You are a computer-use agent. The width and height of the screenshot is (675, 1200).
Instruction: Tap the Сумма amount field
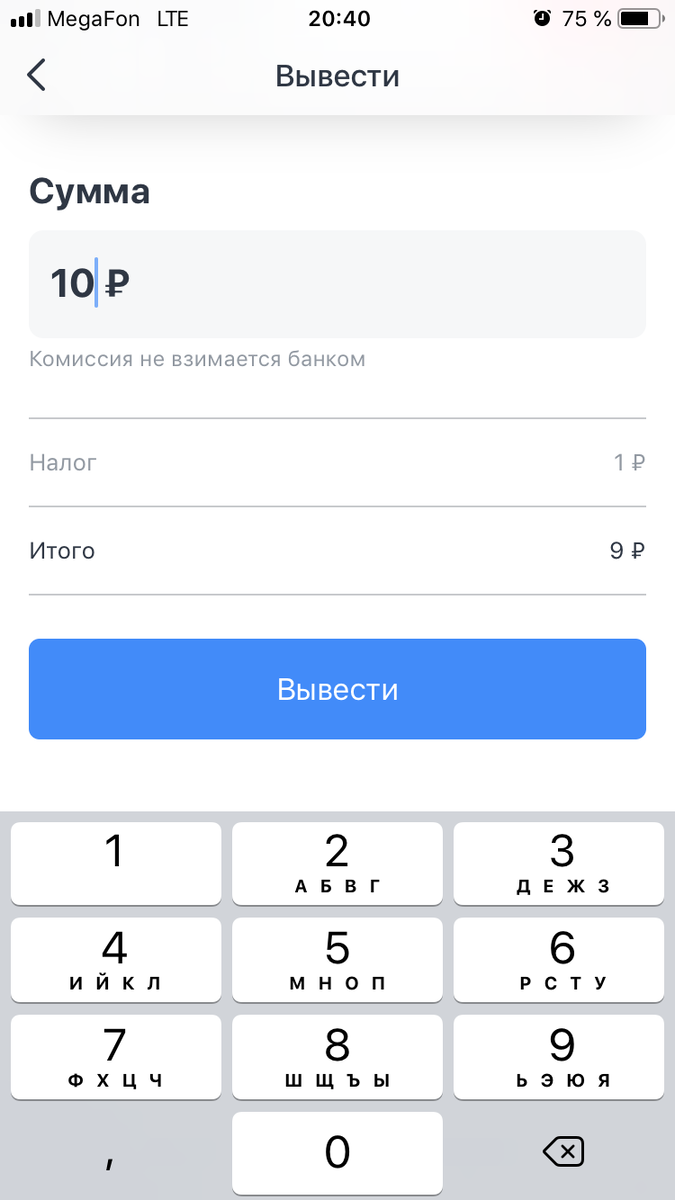pos(337,284)
